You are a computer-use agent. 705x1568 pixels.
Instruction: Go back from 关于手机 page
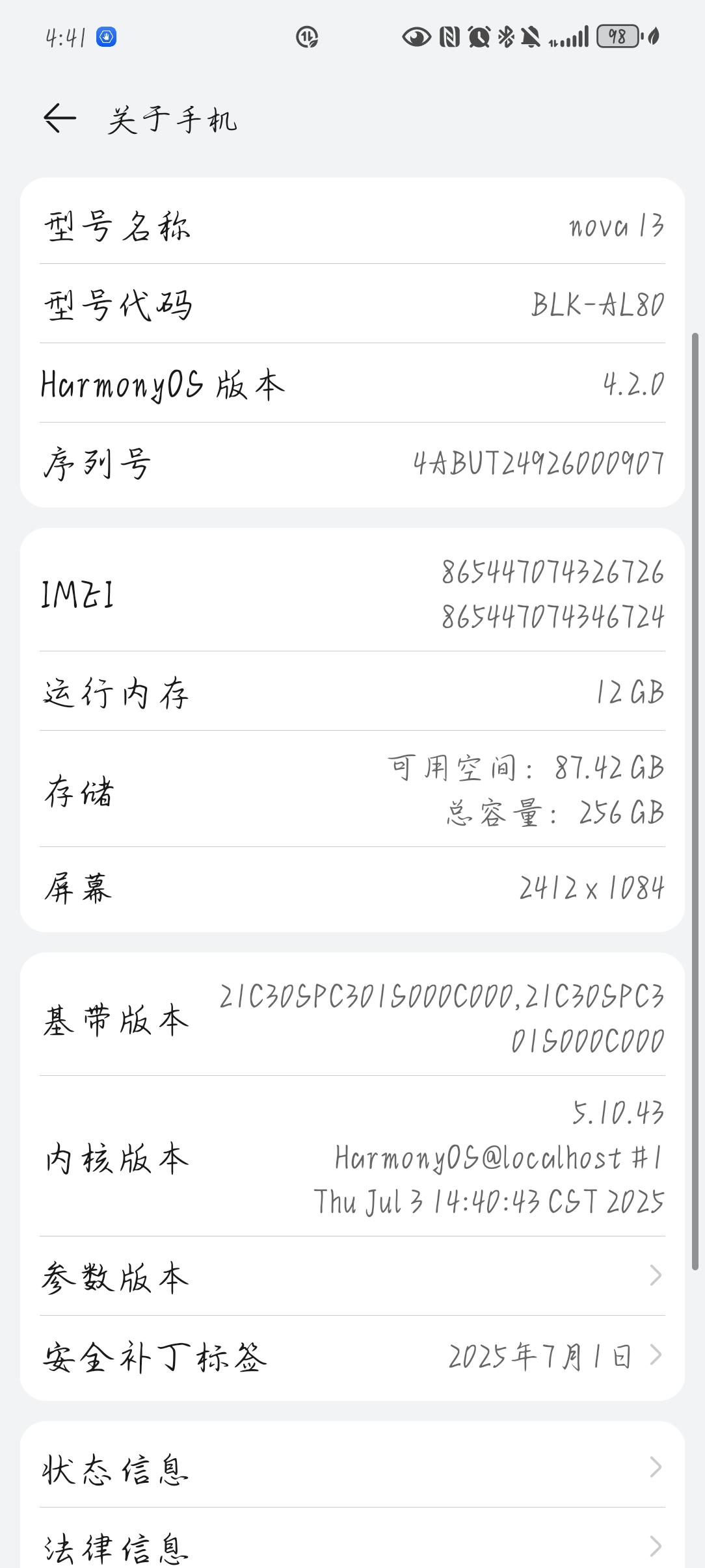(x=60, y=118)
